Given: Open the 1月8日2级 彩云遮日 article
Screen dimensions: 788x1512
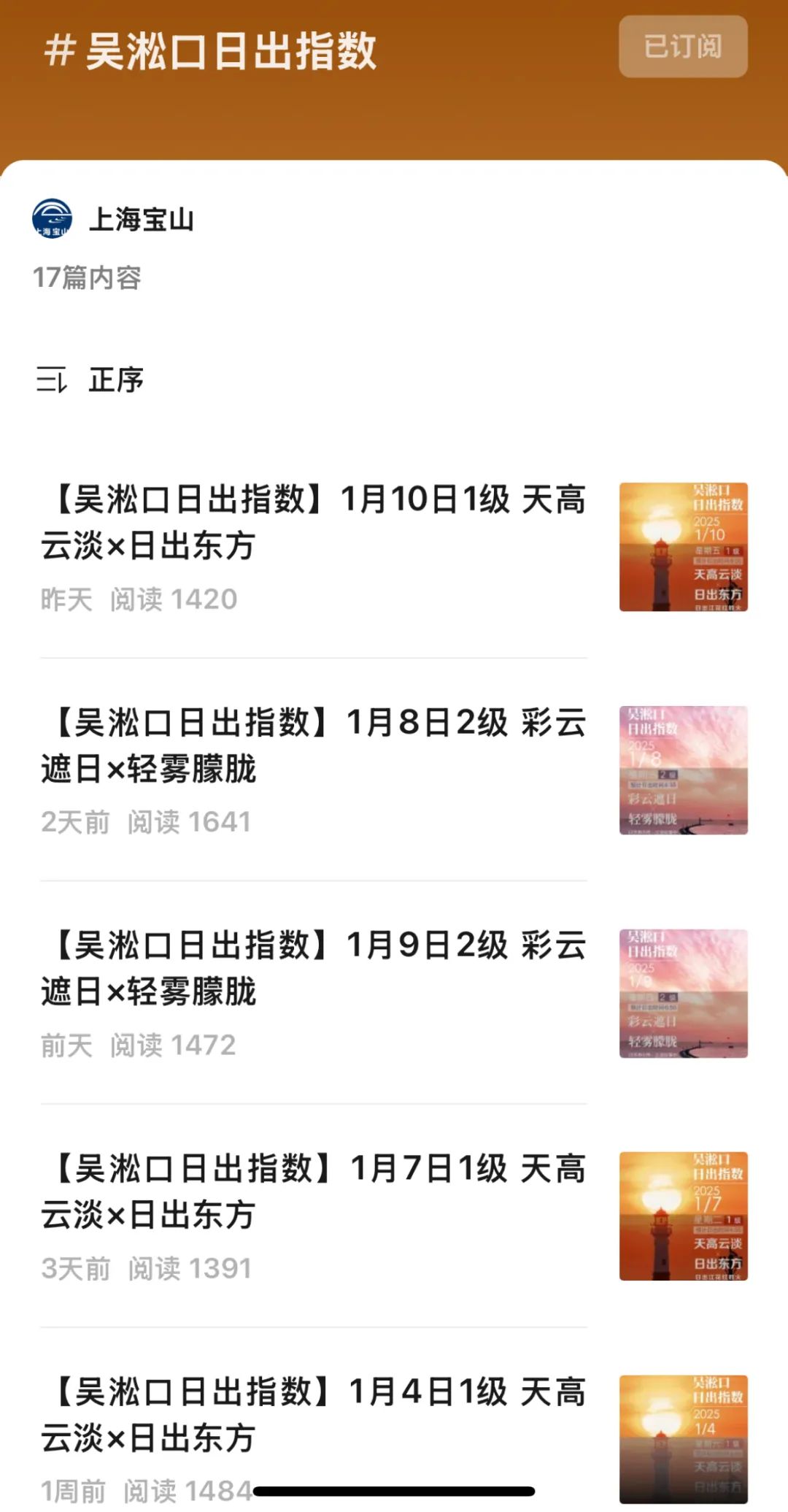Looking at the screenshot, I should (x=314, y=746).
